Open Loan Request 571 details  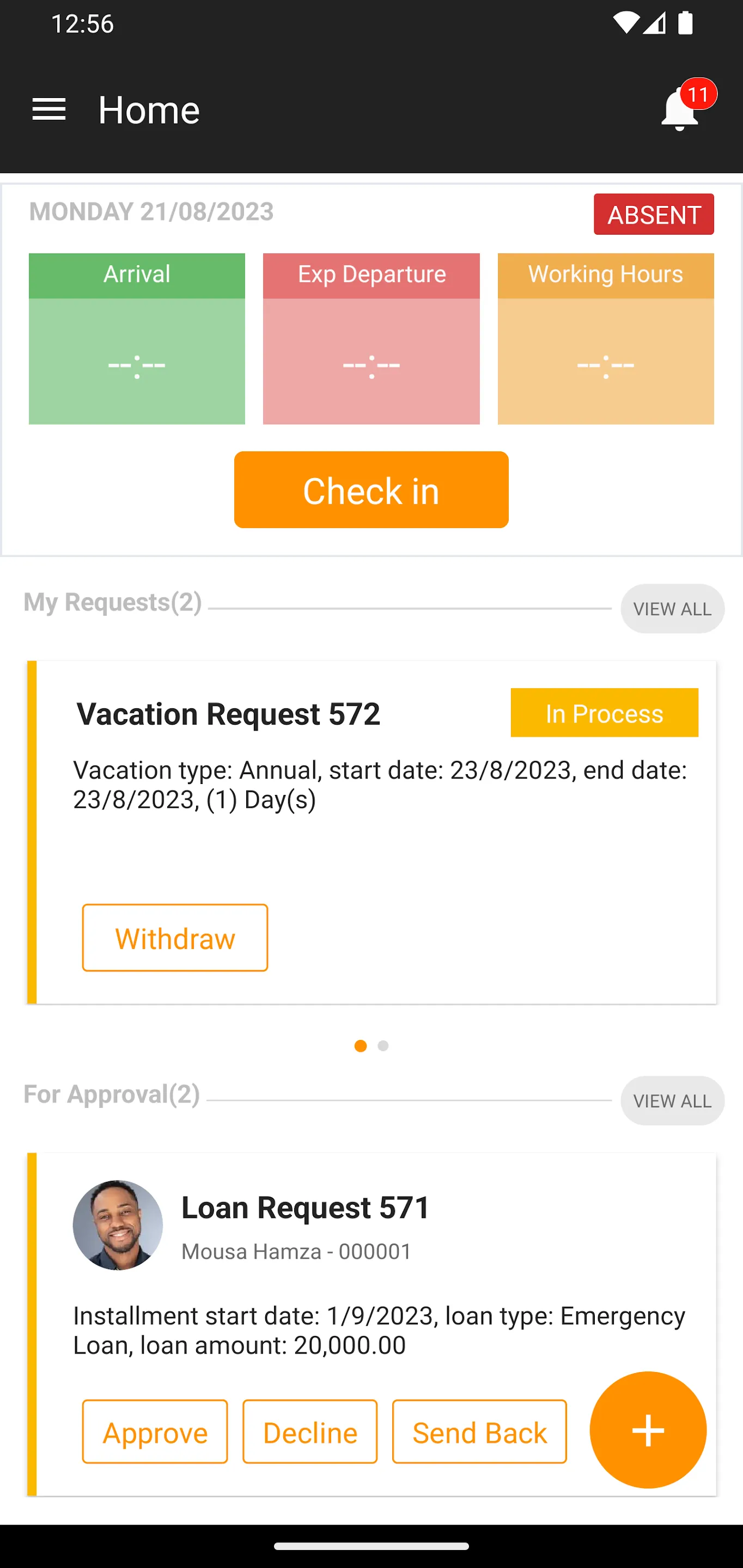coord(306,1208)
